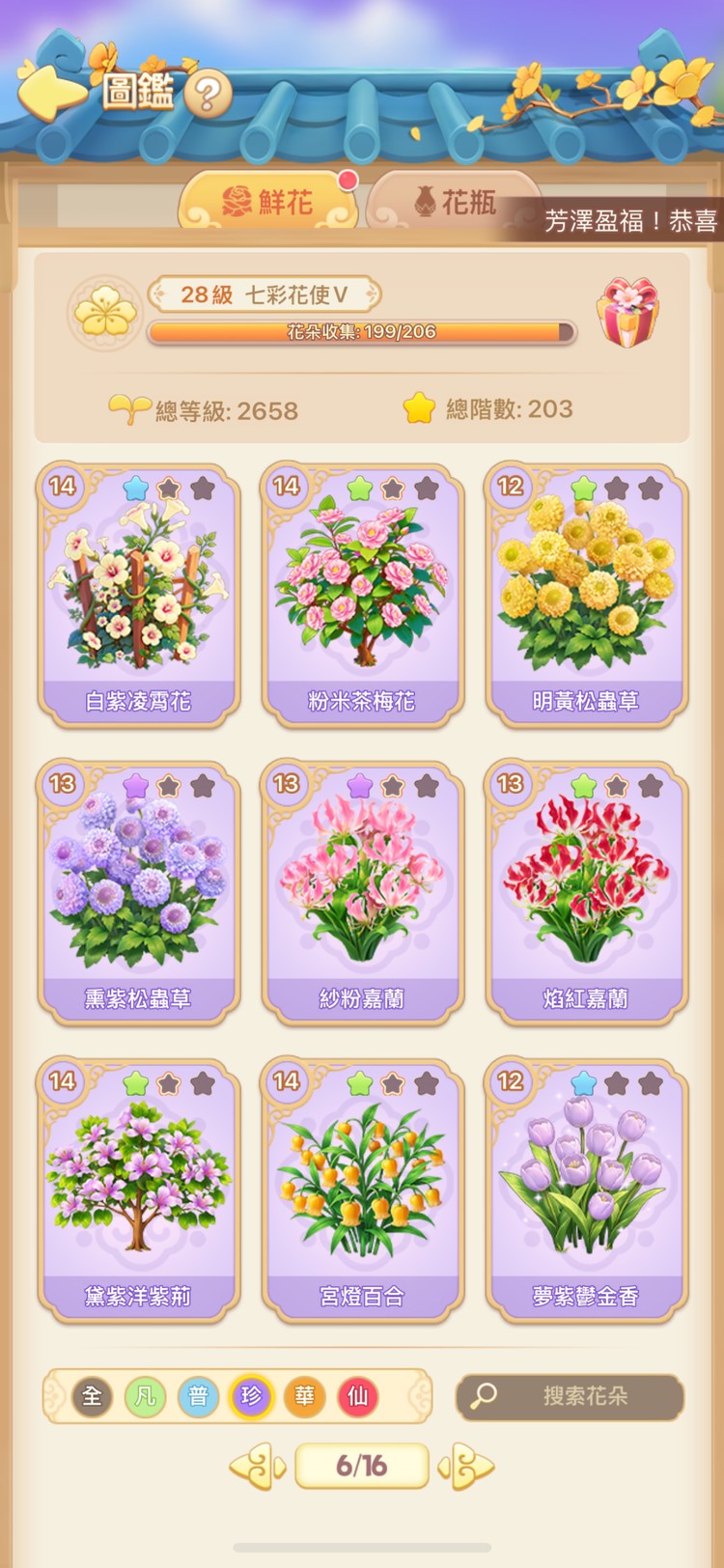Open the 宮燈百合 flower card
This screenshot has width=724, height=1568.
(x=362, y=1190)
